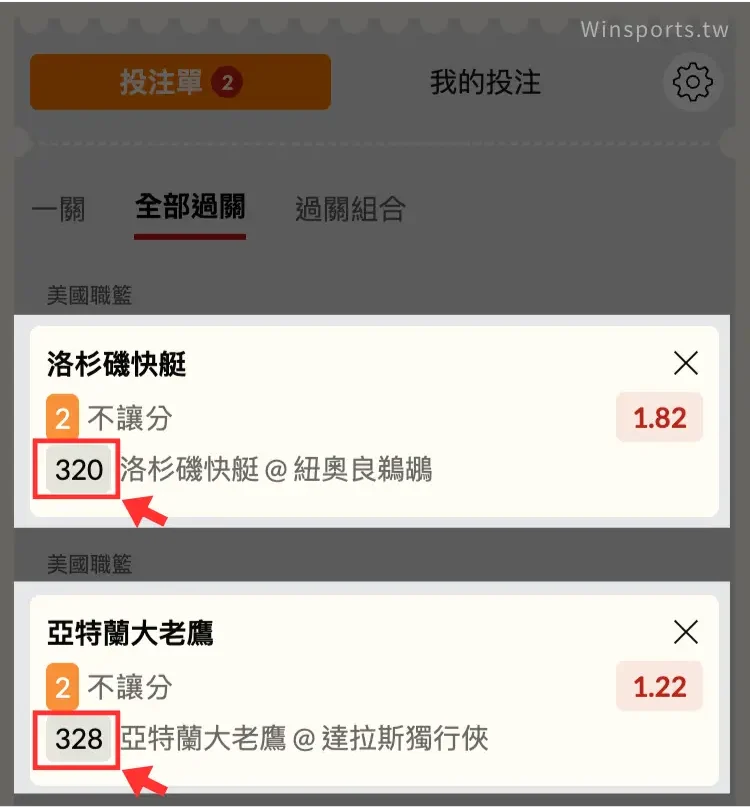Click the orange "2" badge on 洛杉磯快艇 card
The width and height of the screenshot is (750, 807).
pyautogui.click(x=62, y=417)
